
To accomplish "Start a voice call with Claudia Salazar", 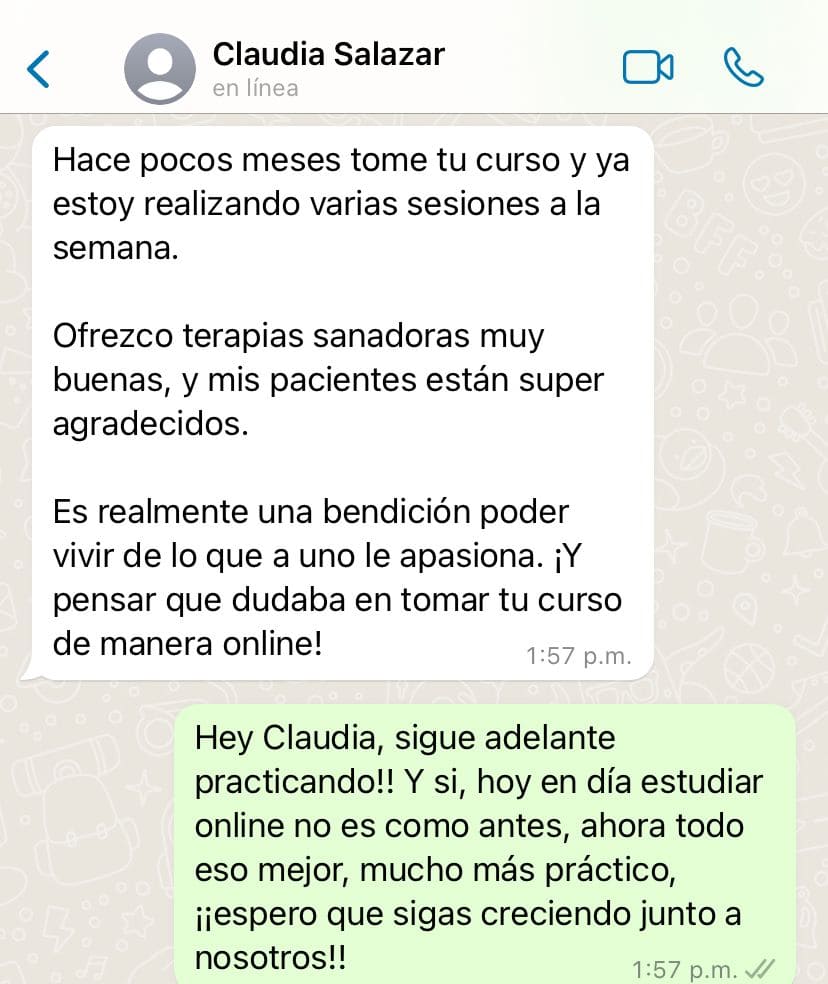I will pyautogui.click(x=743, y=68).
